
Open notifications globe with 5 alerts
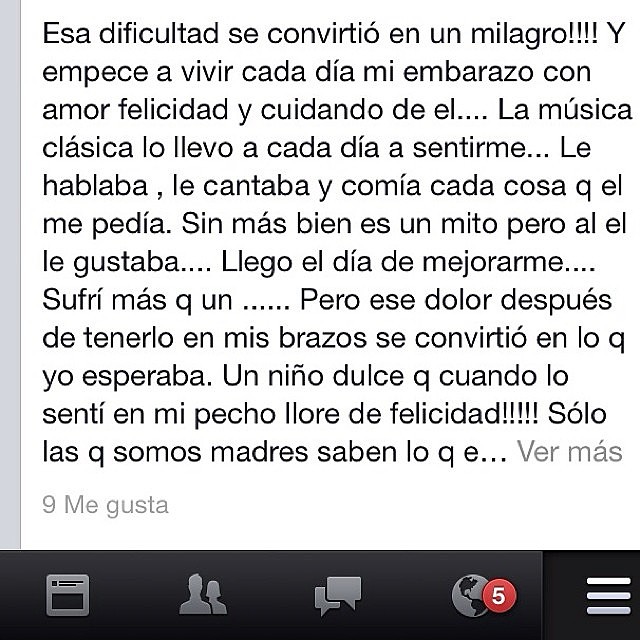click(x=473, y=597)
